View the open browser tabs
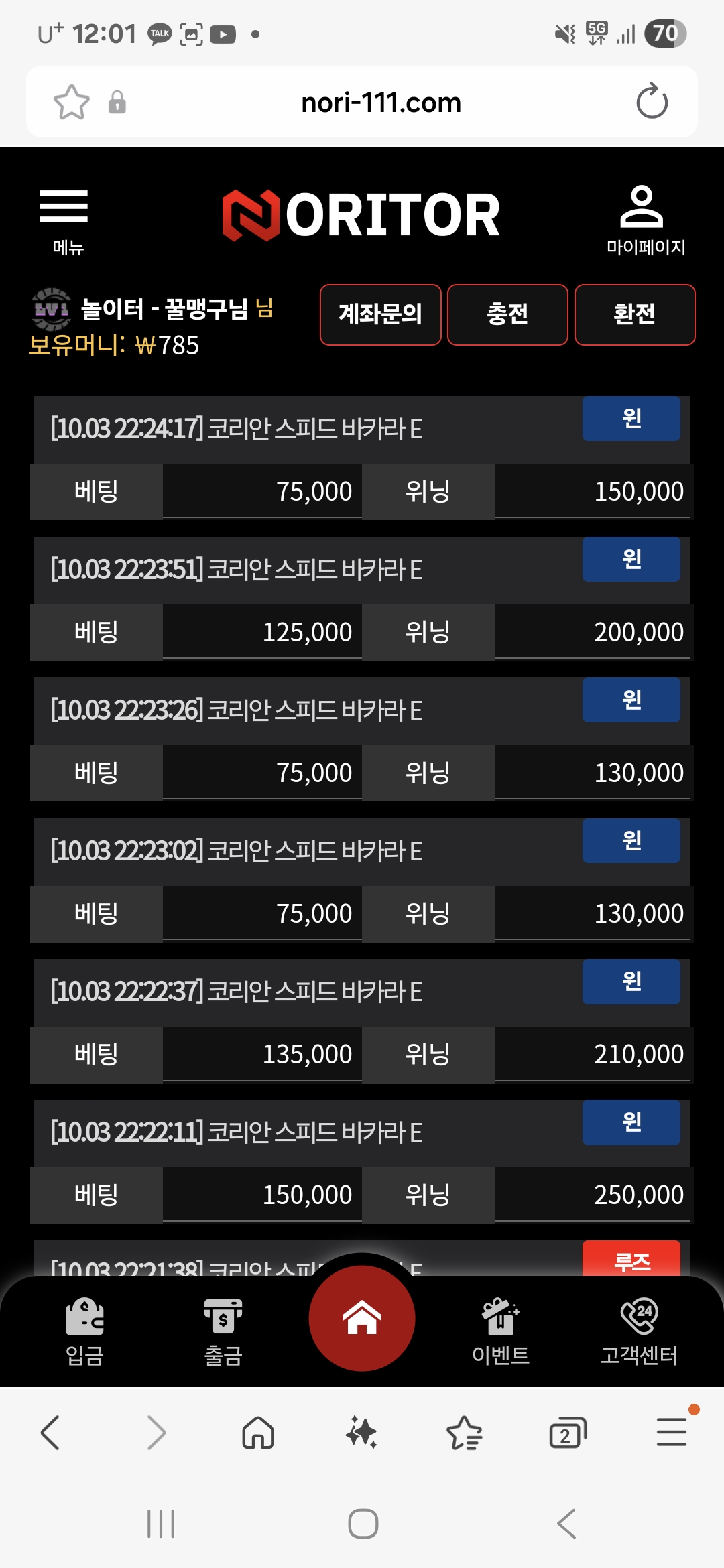 pyautogui.click(x=568, y=1433)
